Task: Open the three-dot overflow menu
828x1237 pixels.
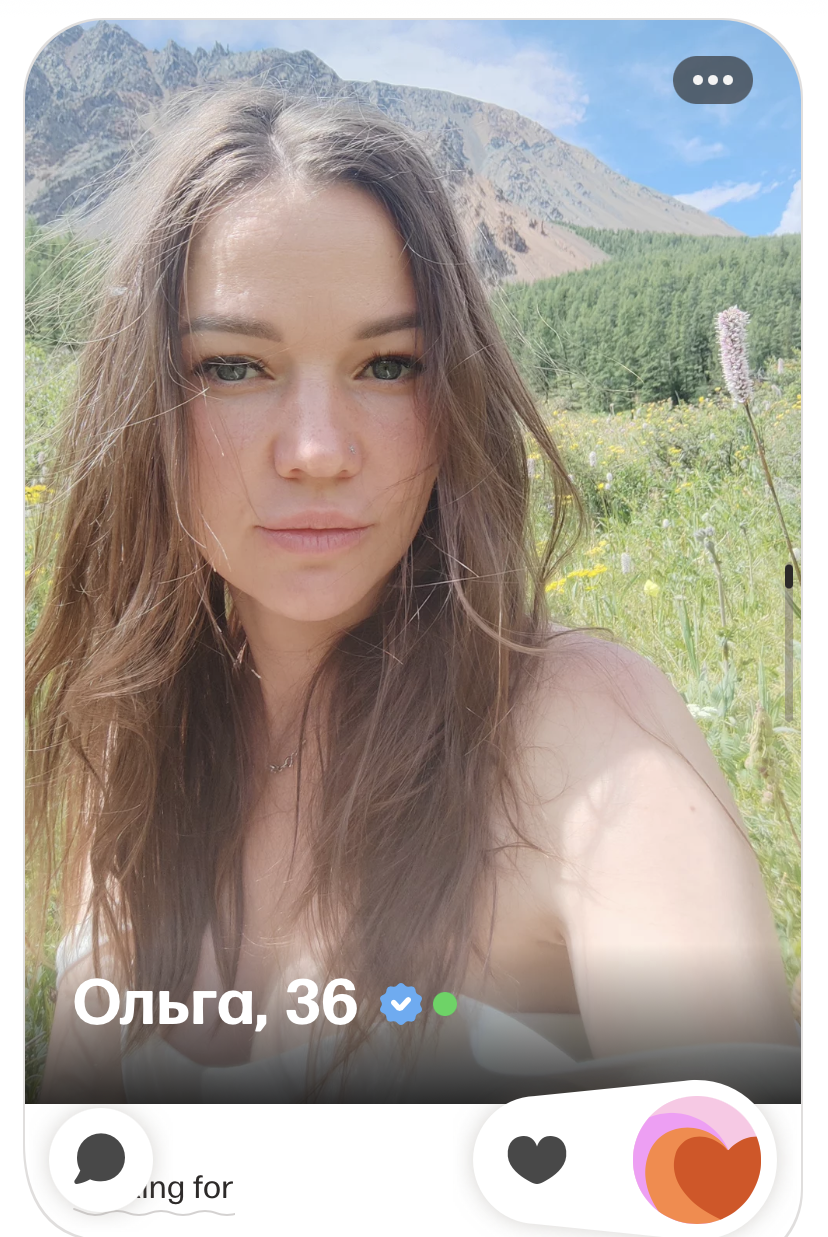Action: click(712, 80)
